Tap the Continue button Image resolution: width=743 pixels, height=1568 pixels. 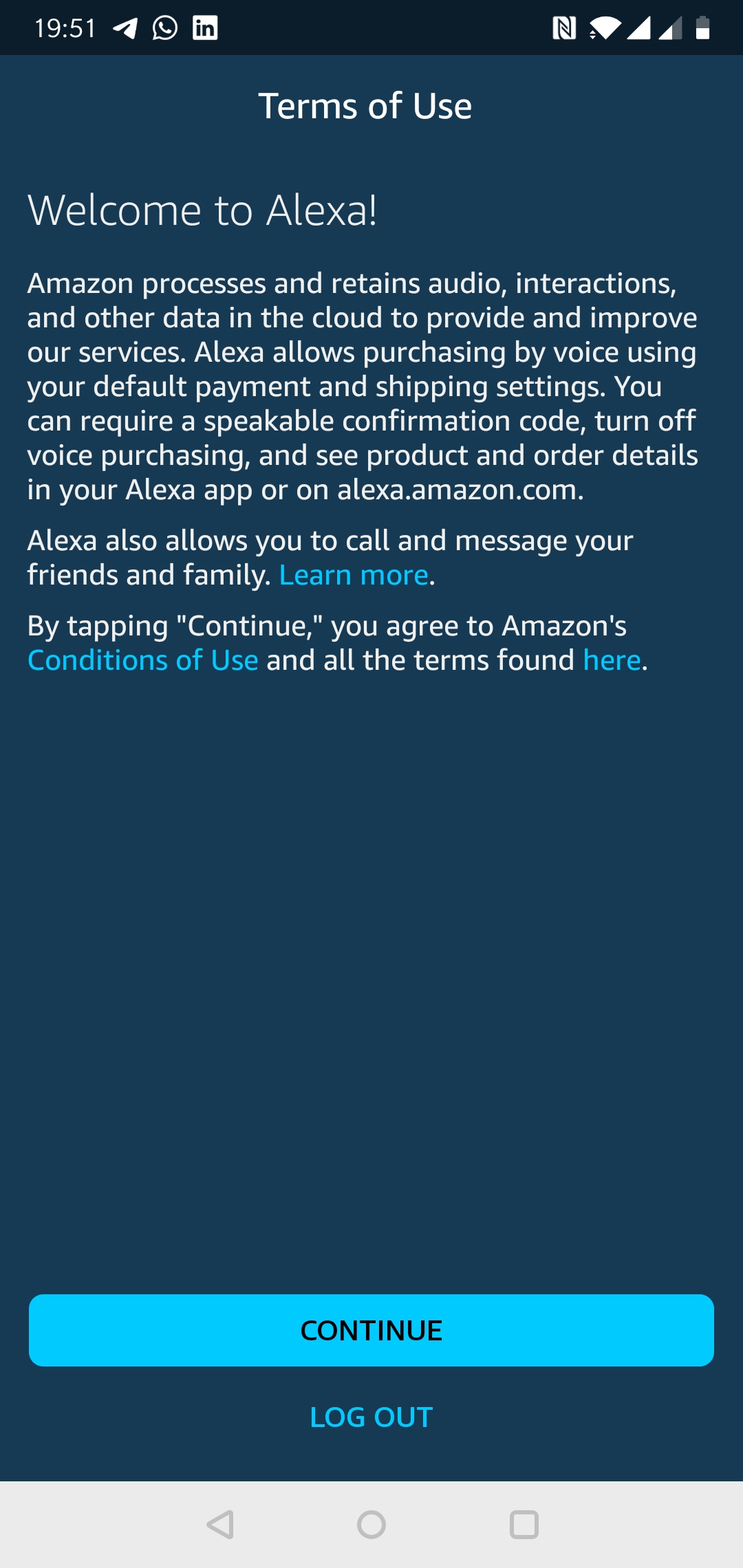pos(371,1330)
